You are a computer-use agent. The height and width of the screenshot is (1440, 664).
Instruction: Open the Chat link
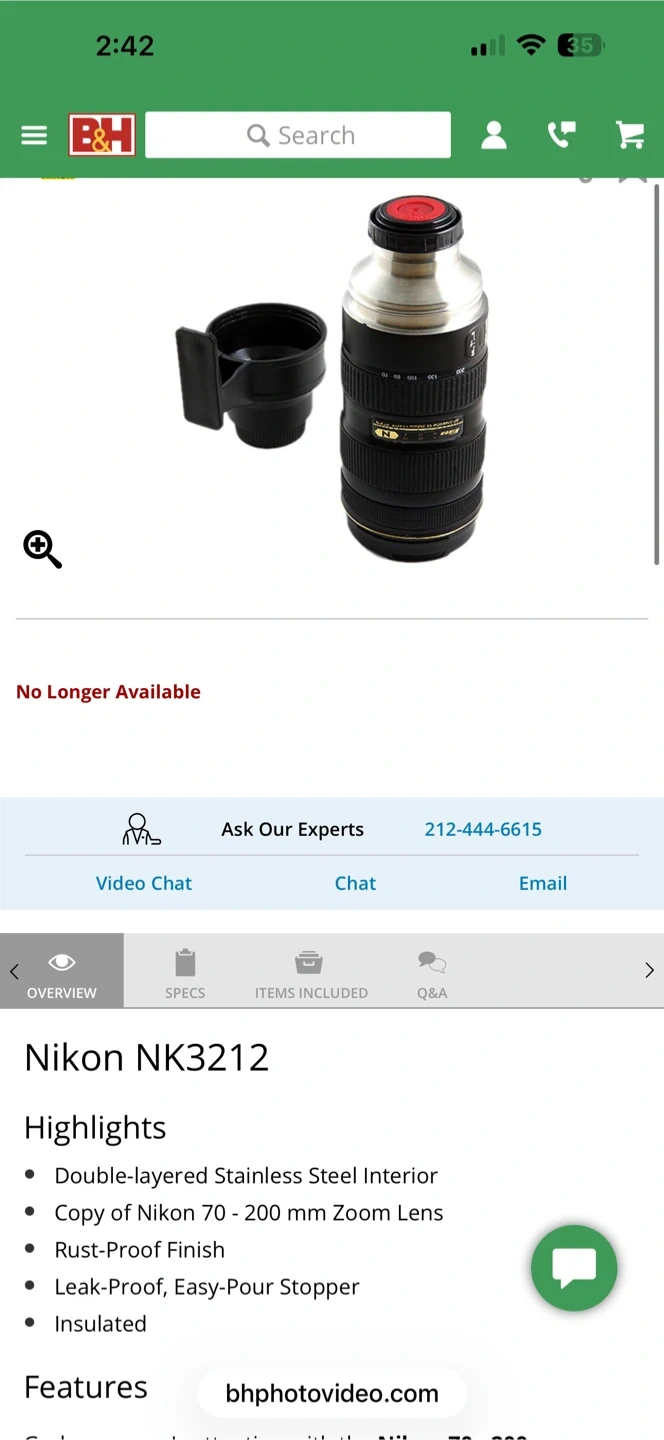pos(355,883)
